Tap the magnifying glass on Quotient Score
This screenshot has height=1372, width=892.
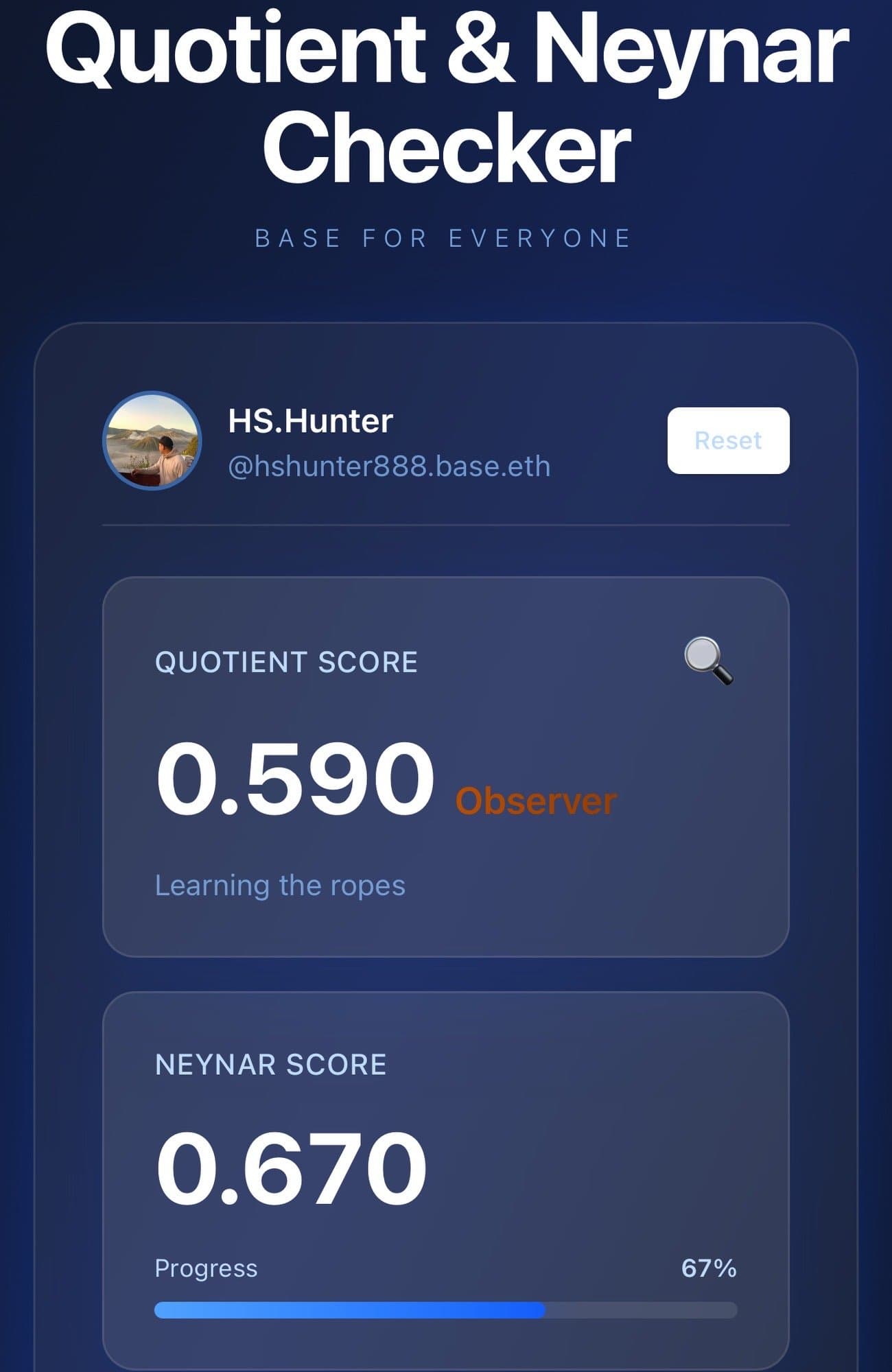[x=708, y=661]
